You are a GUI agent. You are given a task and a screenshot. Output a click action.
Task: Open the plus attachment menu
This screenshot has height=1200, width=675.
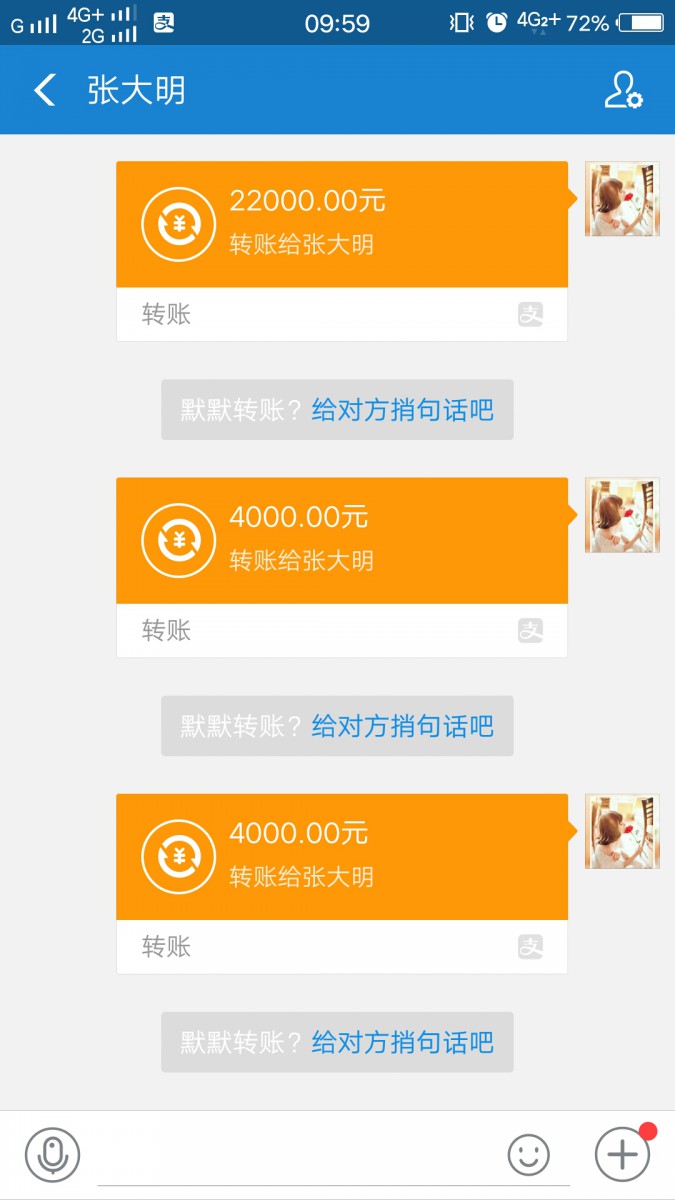click(622, 1155)
